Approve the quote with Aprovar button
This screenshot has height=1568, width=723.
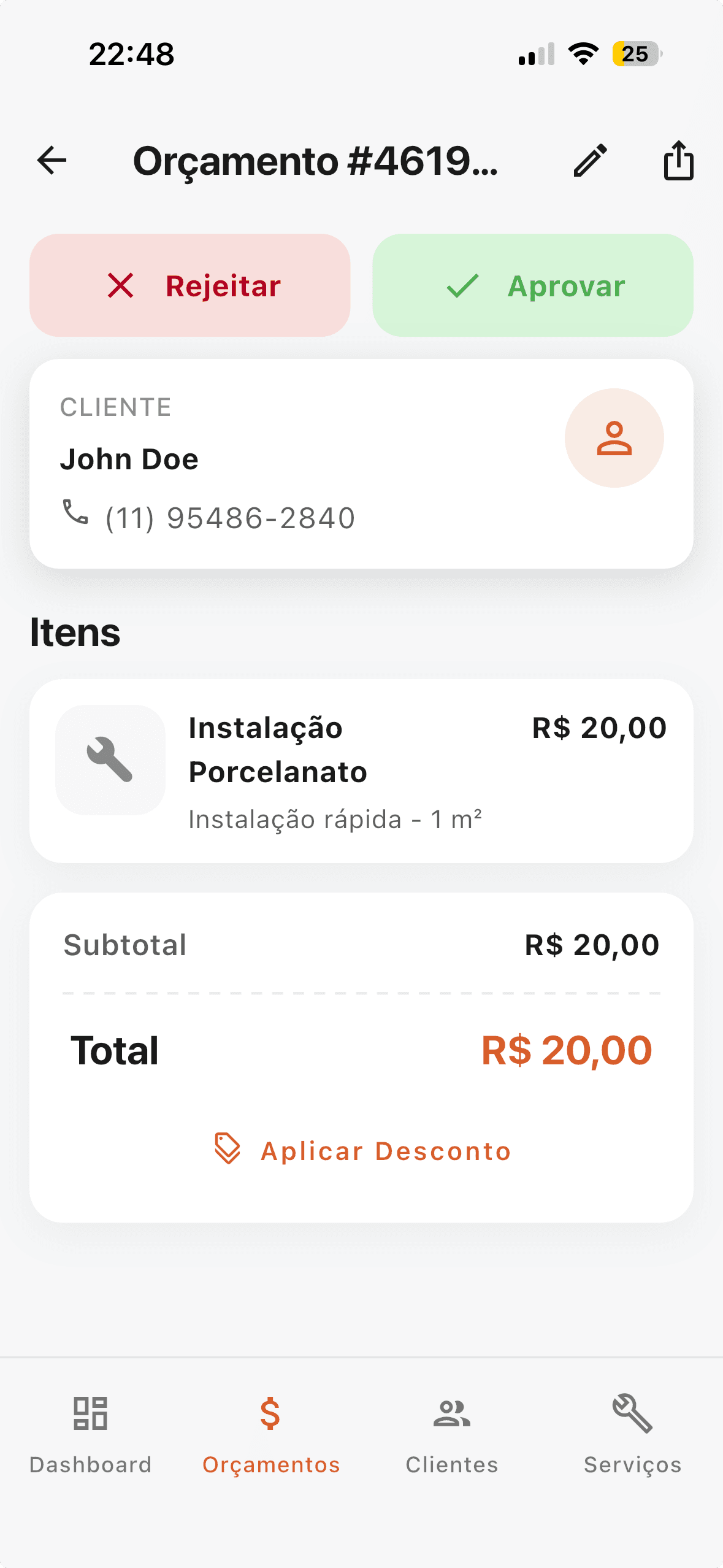(x=532, y=285)
